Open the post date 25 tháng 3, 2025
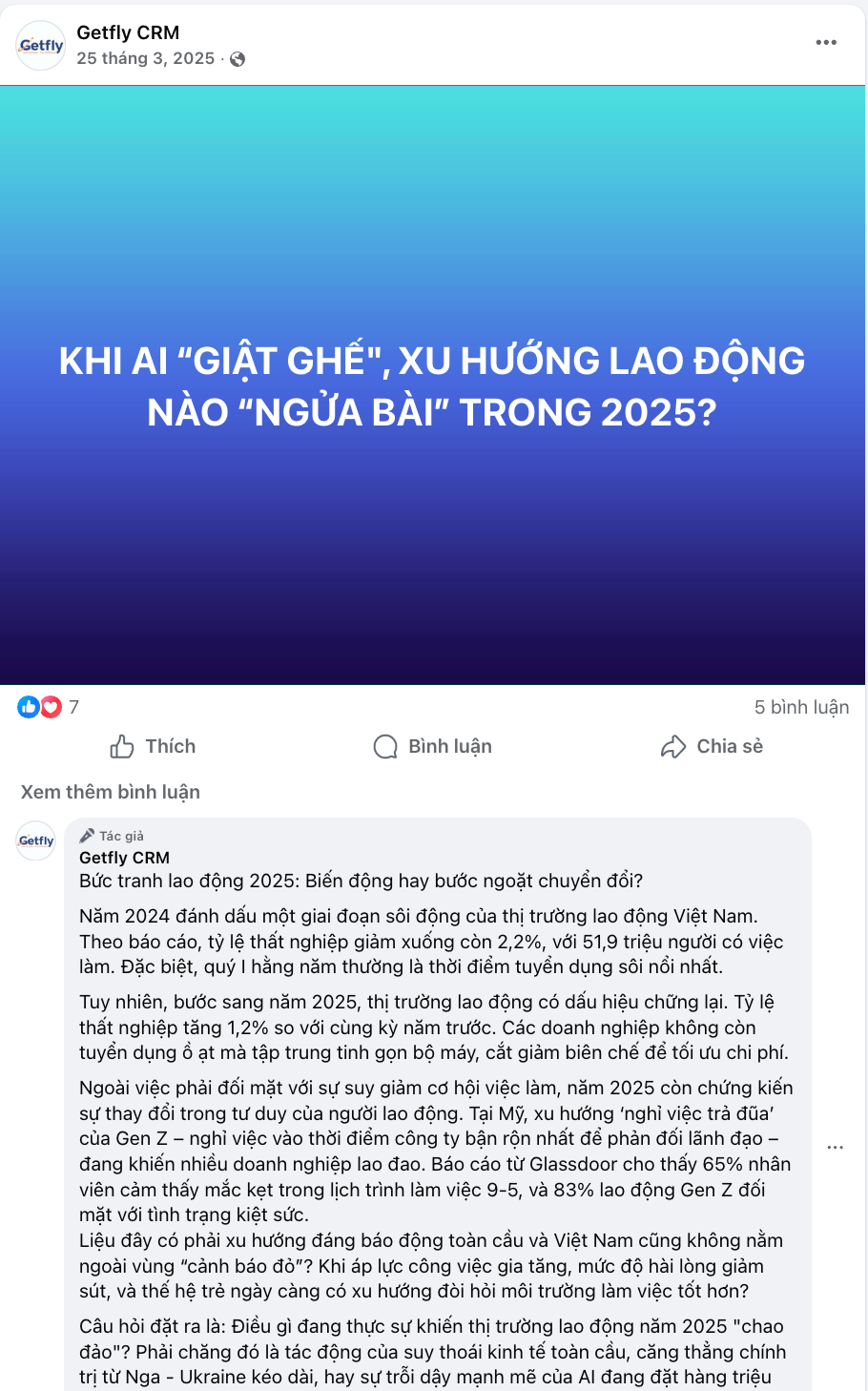This screenshot has width=868, height=1391. coord(145,58)
